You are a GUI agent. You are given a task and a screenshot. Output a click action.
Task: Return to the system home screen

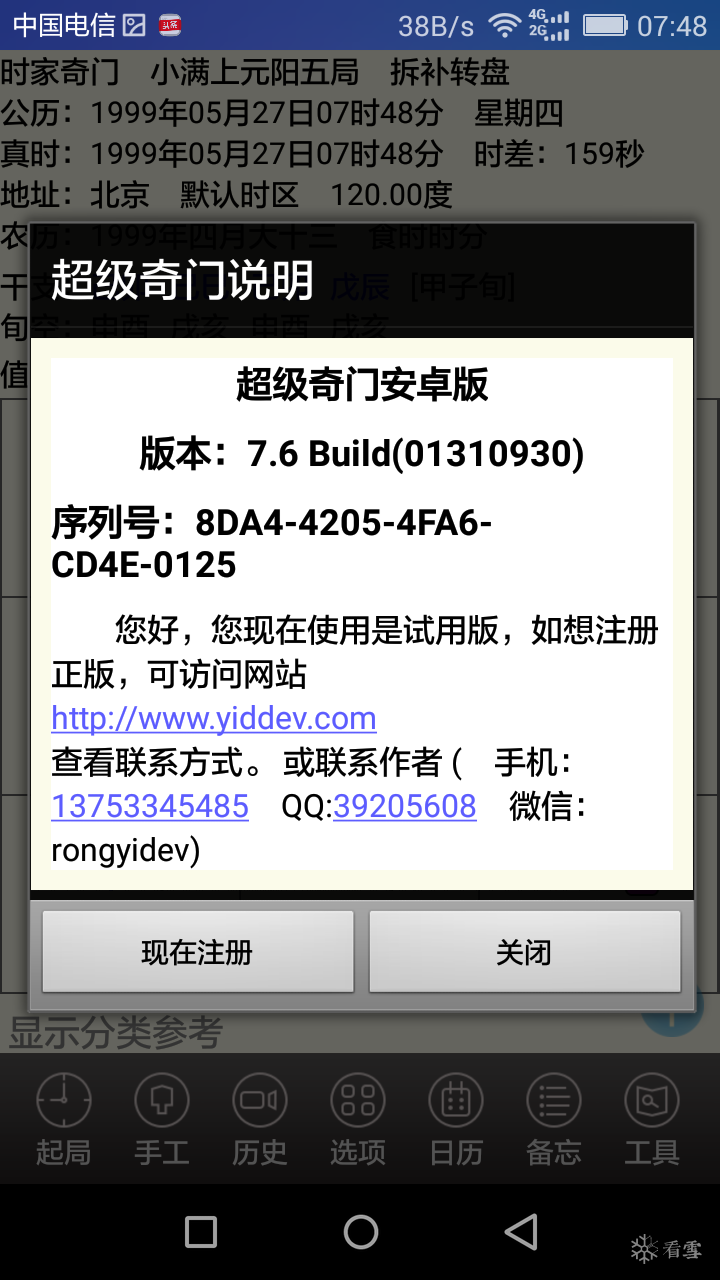click(x=360, y=1232)
